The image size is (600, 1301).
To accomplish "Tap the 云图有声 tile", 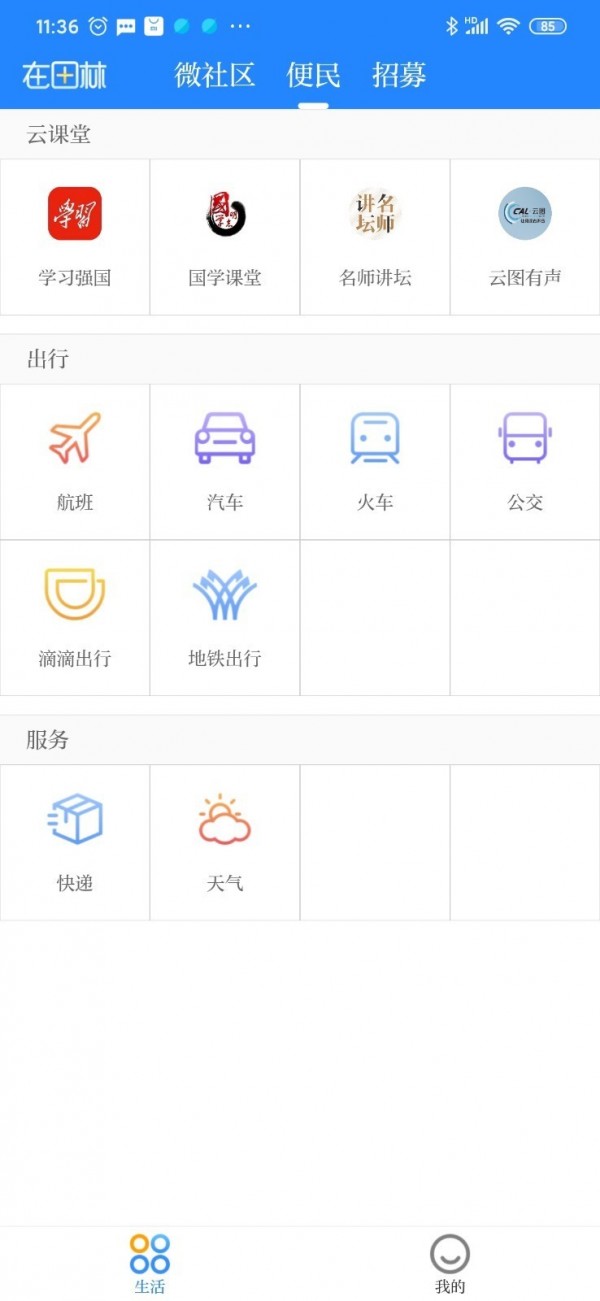I will coord(525,237).
